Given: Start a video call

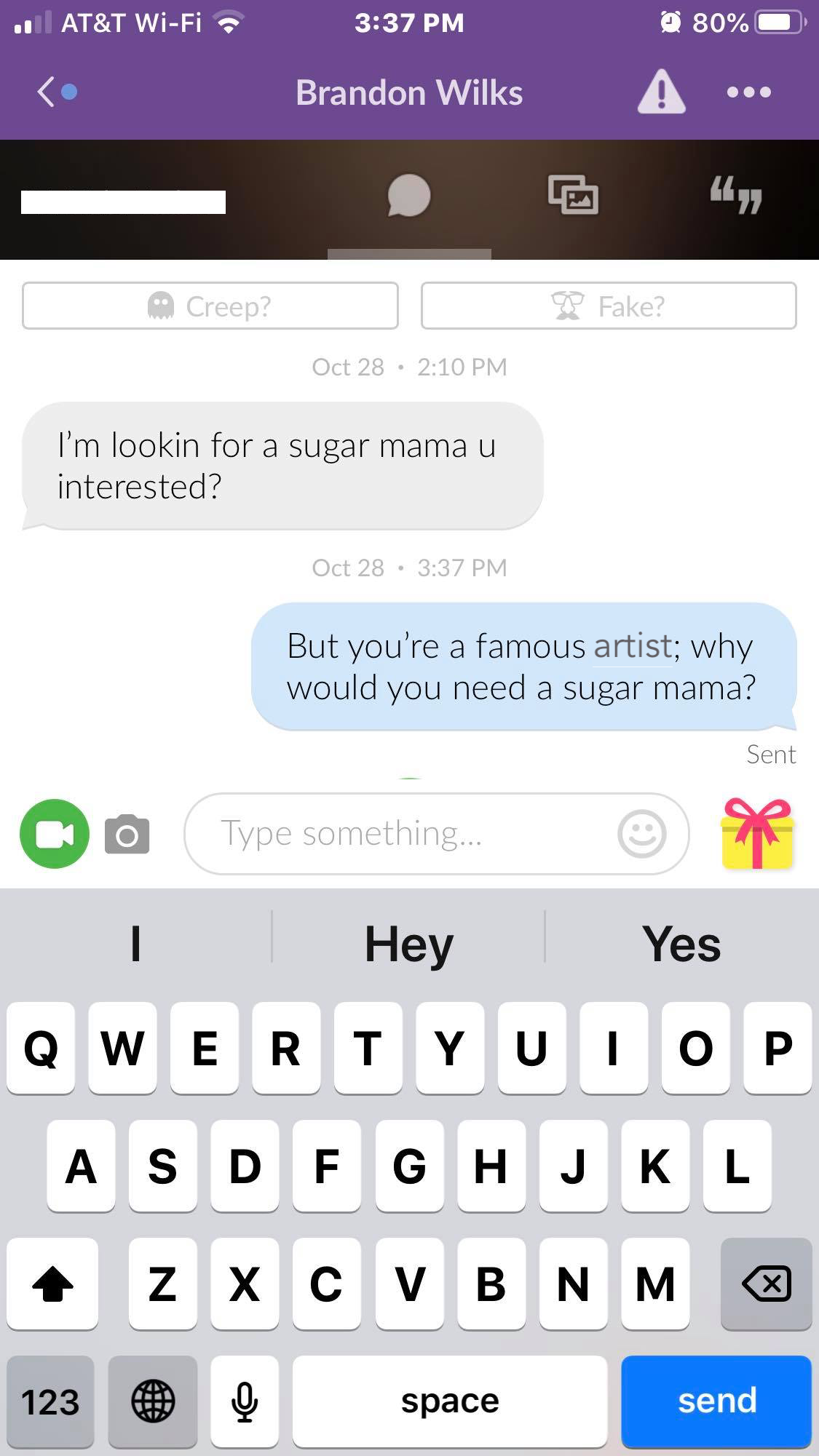Looking at the screenshot, I should pyautogui.click(x=55, y=834).
